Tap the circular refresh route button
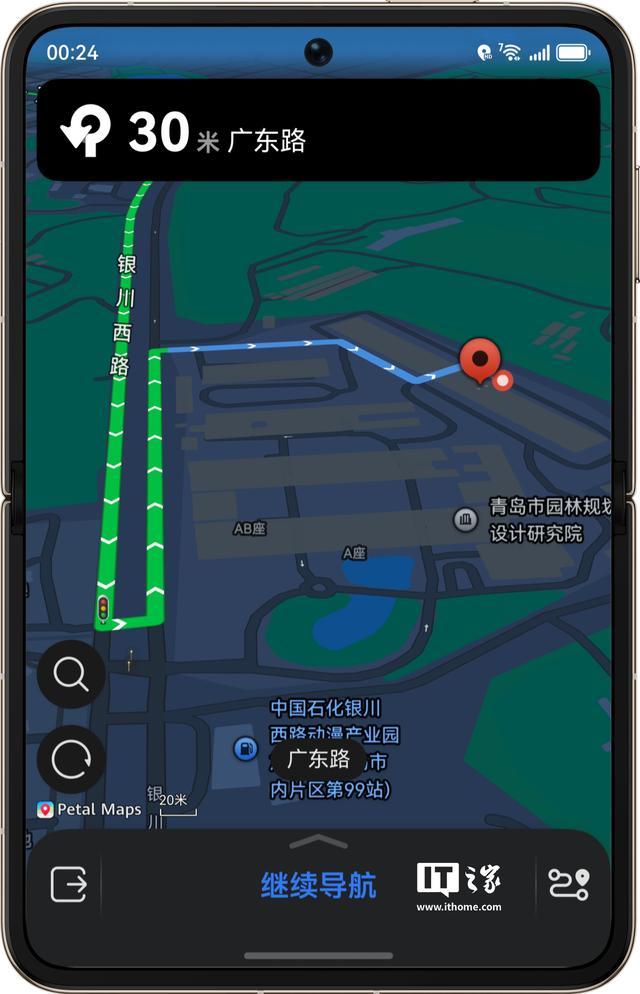Viewport: 640px width, 994px height. 71,760
